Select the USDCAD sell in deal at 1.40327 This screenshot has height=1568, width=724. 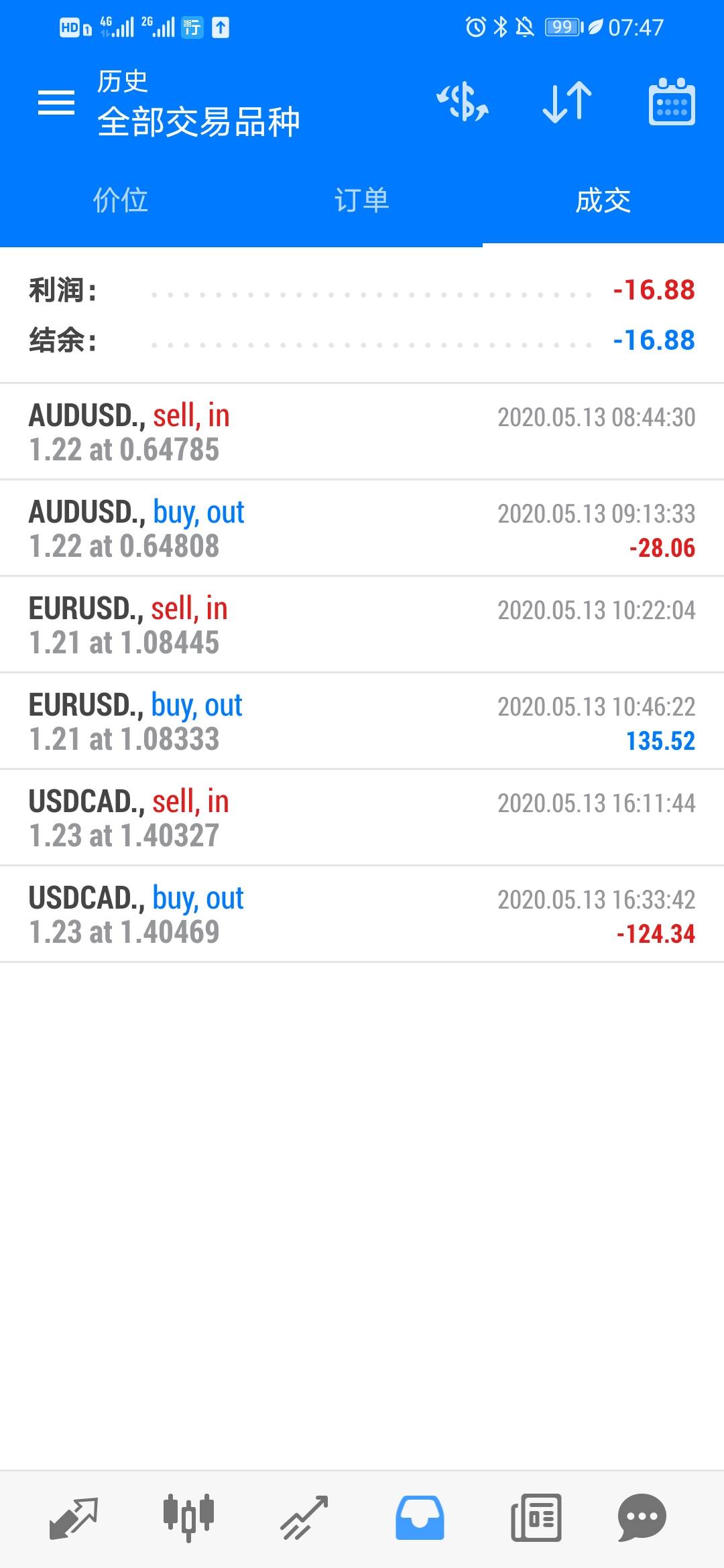click(x=362, y=818)
